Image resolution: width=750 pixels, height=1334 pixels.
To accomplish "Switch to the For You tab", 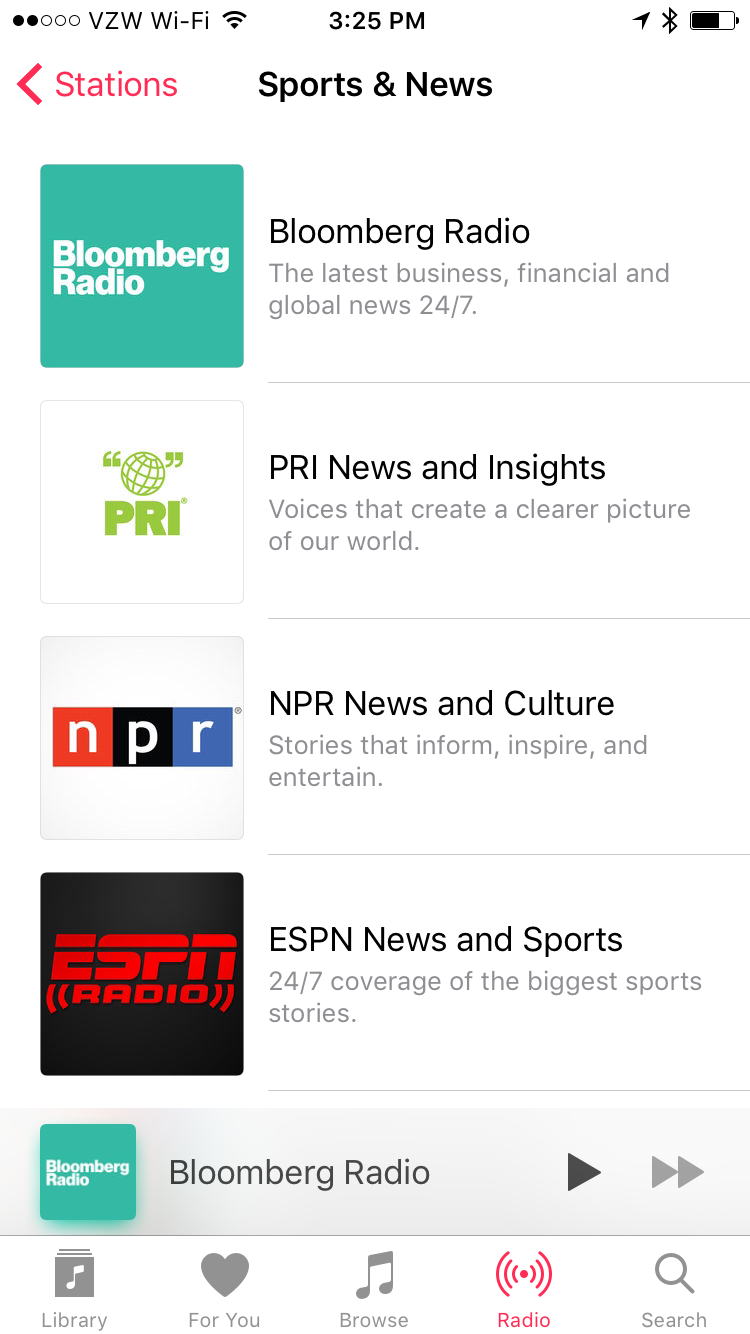I will click(224, 1289).
